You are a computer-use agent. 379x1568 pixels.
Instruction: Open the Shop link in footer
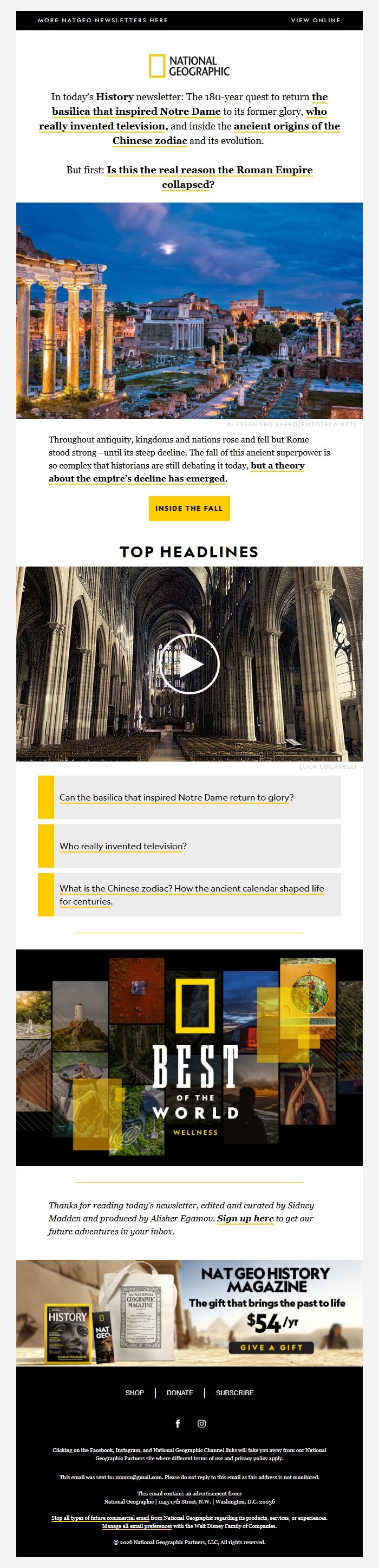click(x=134, y=1393)
